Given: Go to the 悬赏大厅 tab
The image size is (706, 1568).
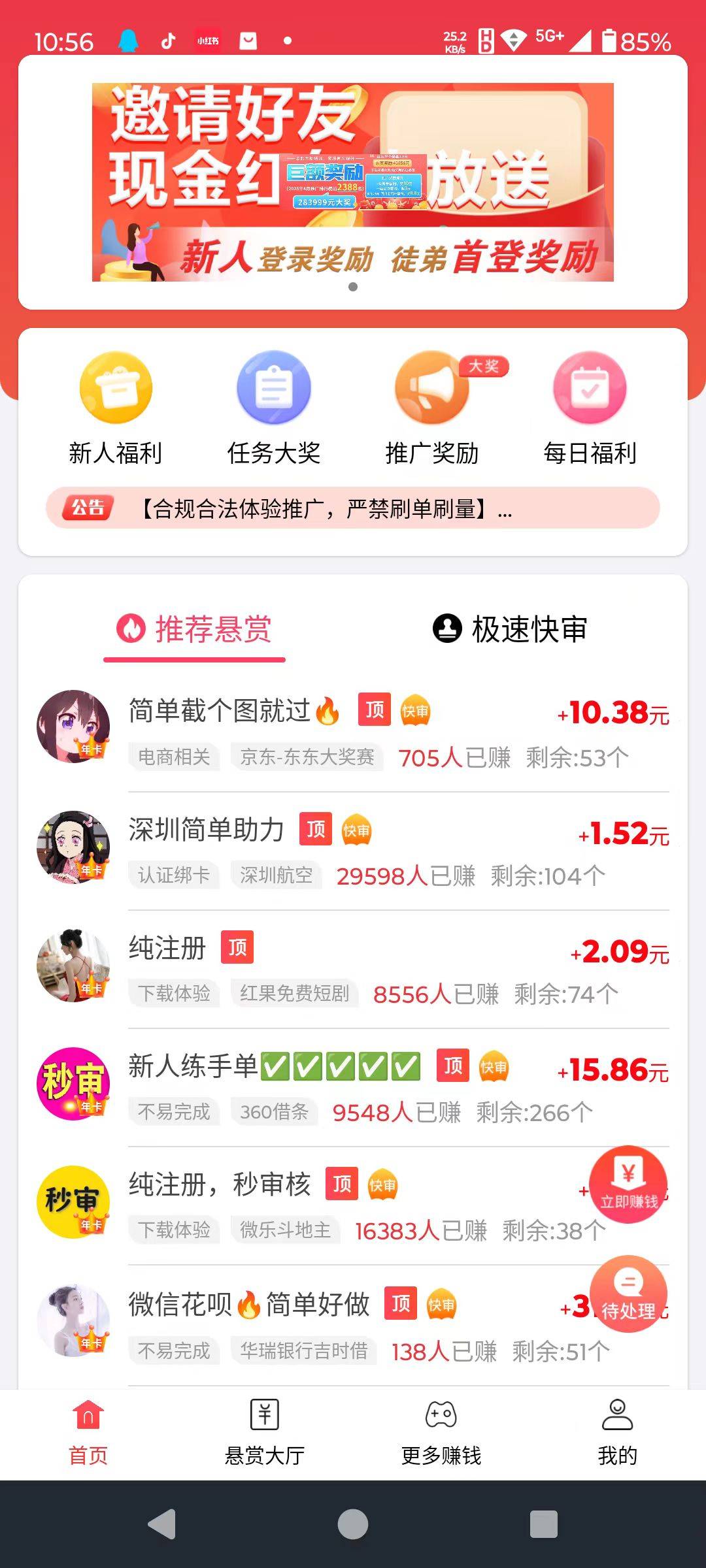Looking at the screenshot, I should 265,1433.
